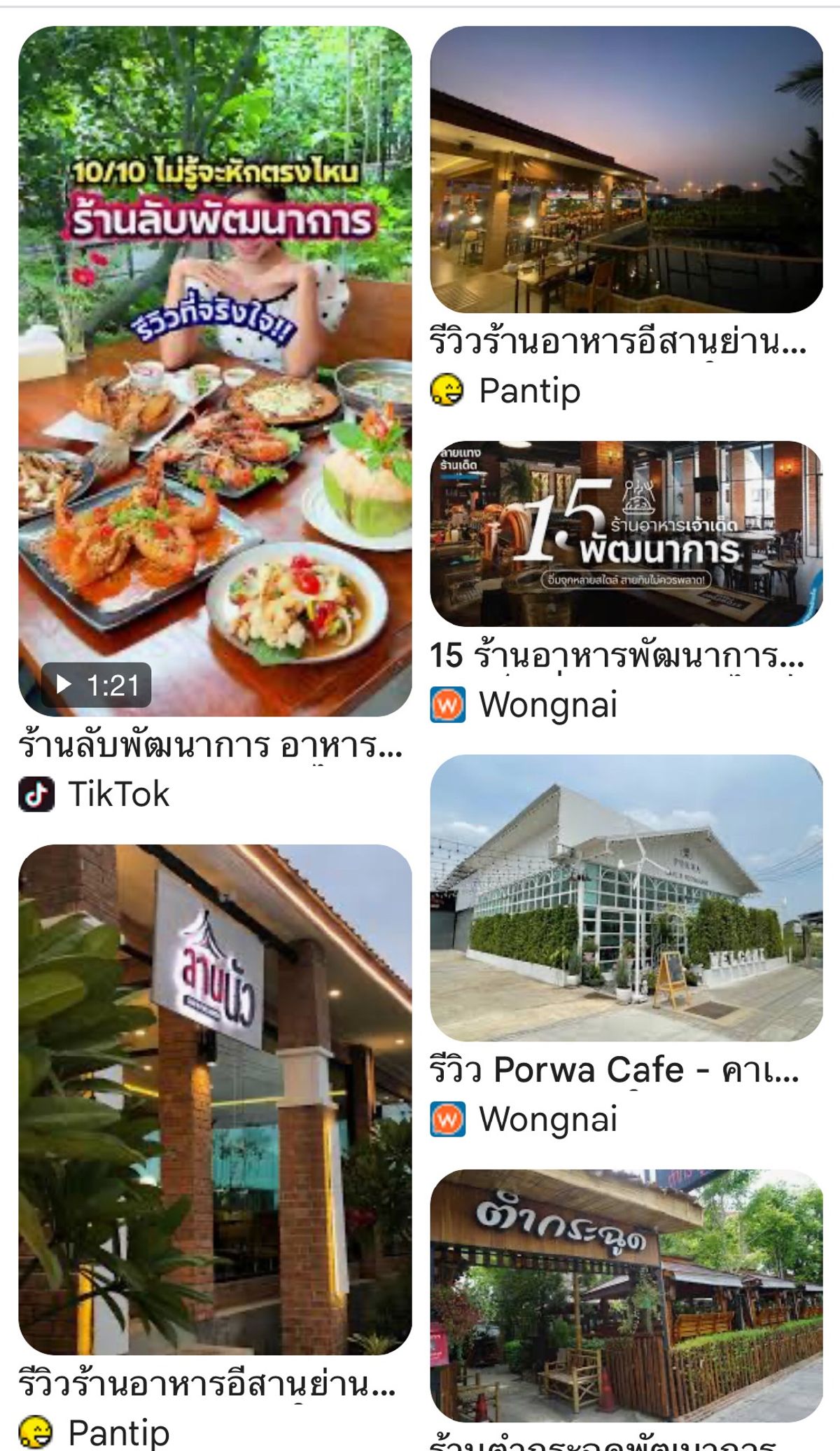This screenshot has width=840, height=1451.
Task: Open the ตำกระฉูด restaurant image result
Action: pos(626,1296)
